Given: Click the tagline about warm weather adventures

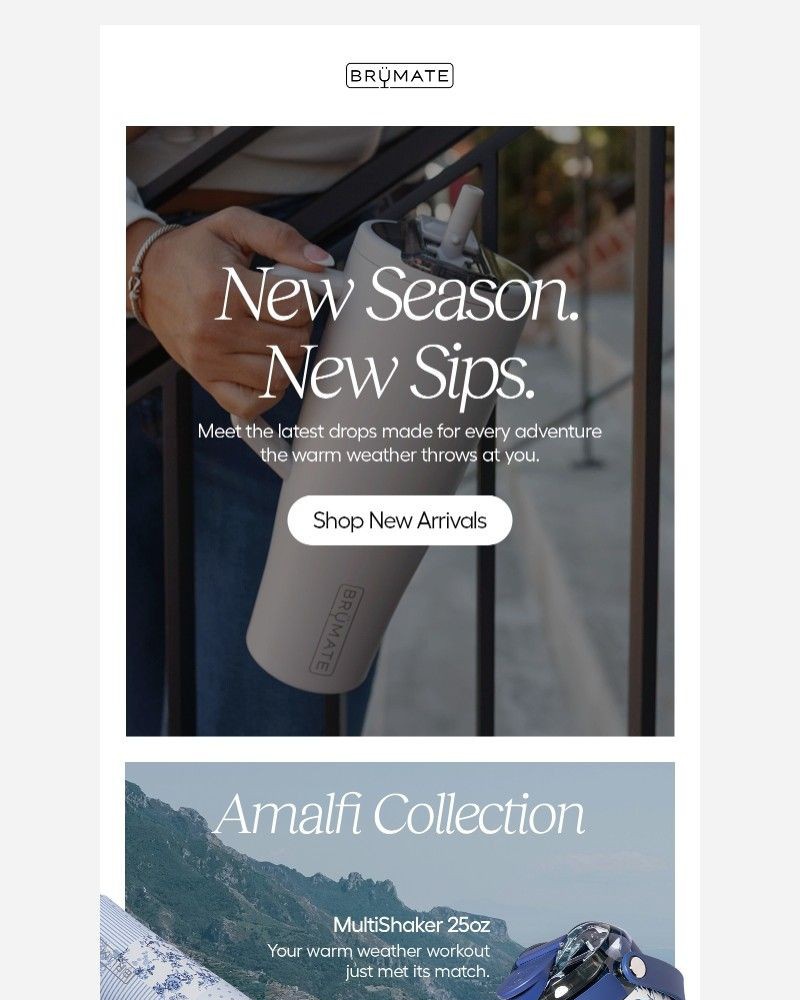Looking at the screenshot, I should 400,443.
